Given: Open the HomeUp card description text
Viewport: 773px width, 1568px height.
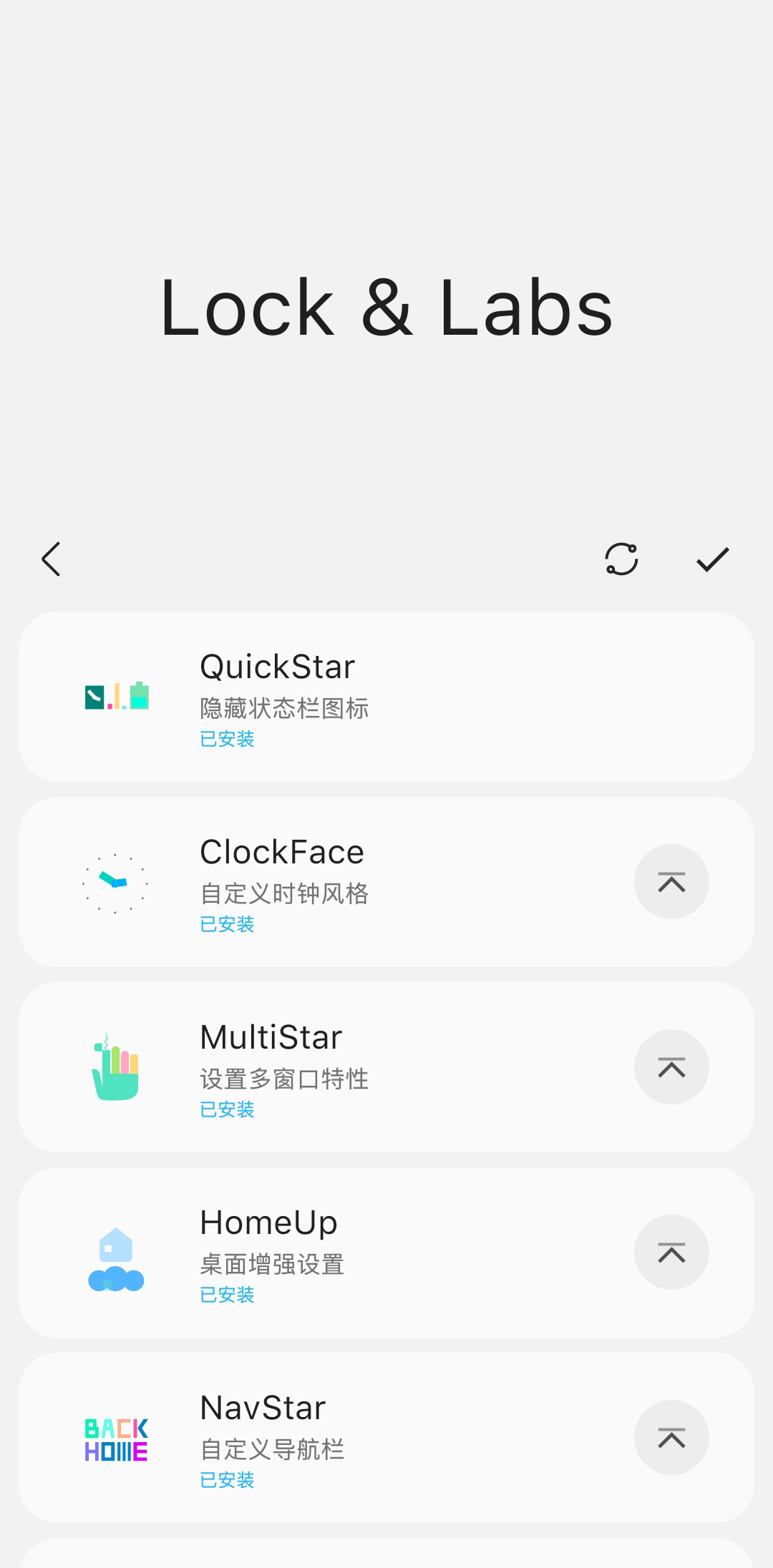Looking at the screenshot, I should (x=272, y=1265).
